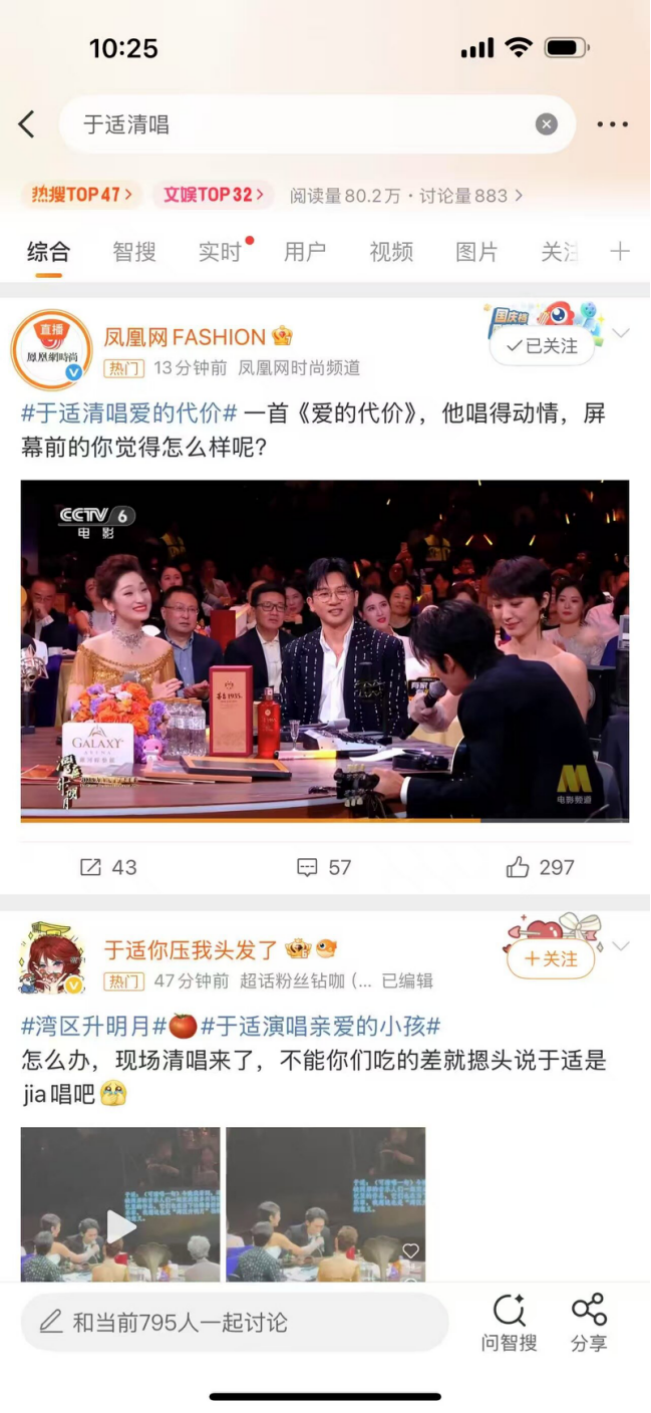Switch to the 视频 tab
Image resolution: width=651 pixels, height=1413 pixels.
[x=391, y=252]
